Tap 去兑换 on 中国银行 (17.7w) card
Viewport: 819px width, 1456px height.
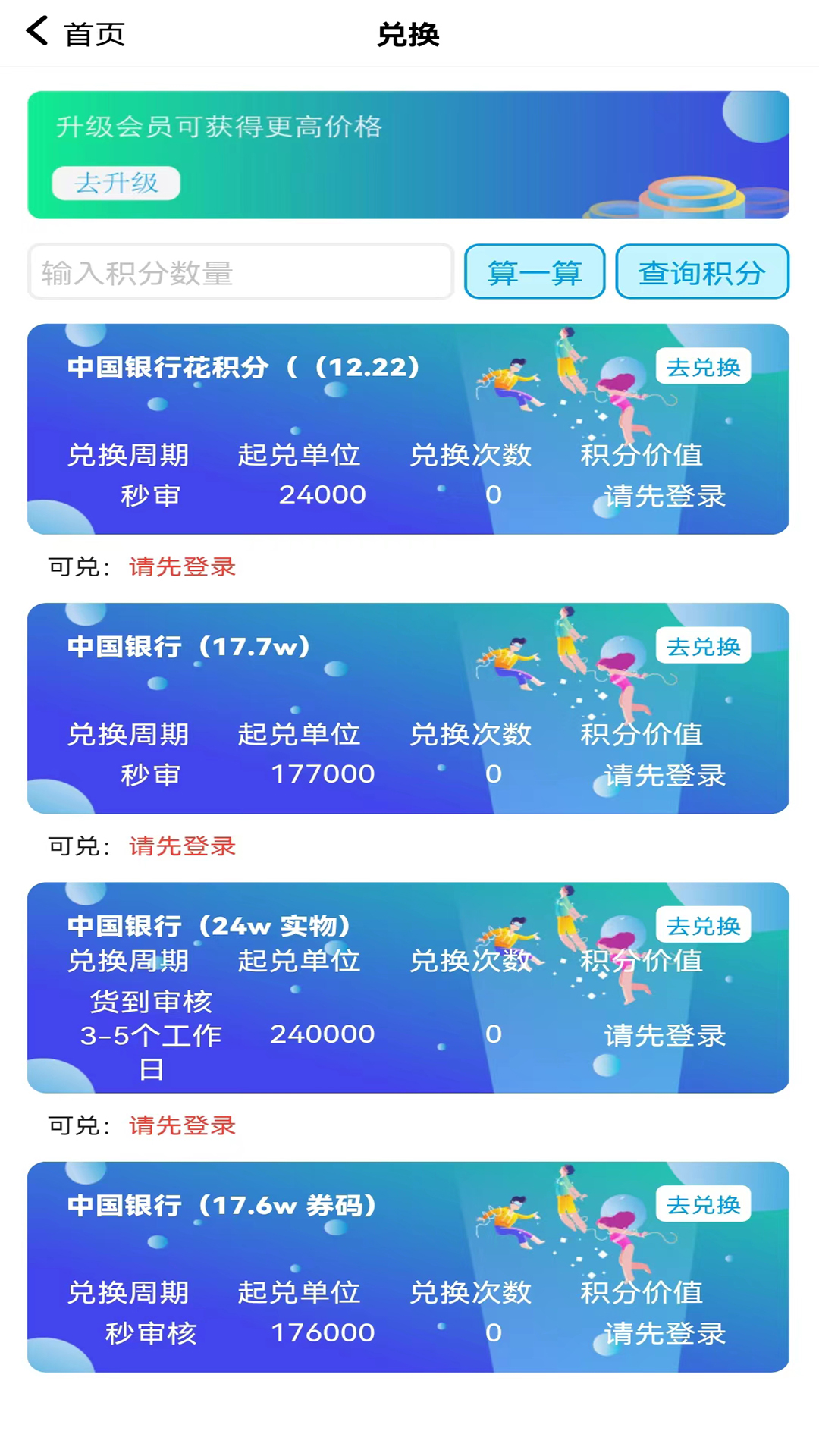click(x=703, y=645)
